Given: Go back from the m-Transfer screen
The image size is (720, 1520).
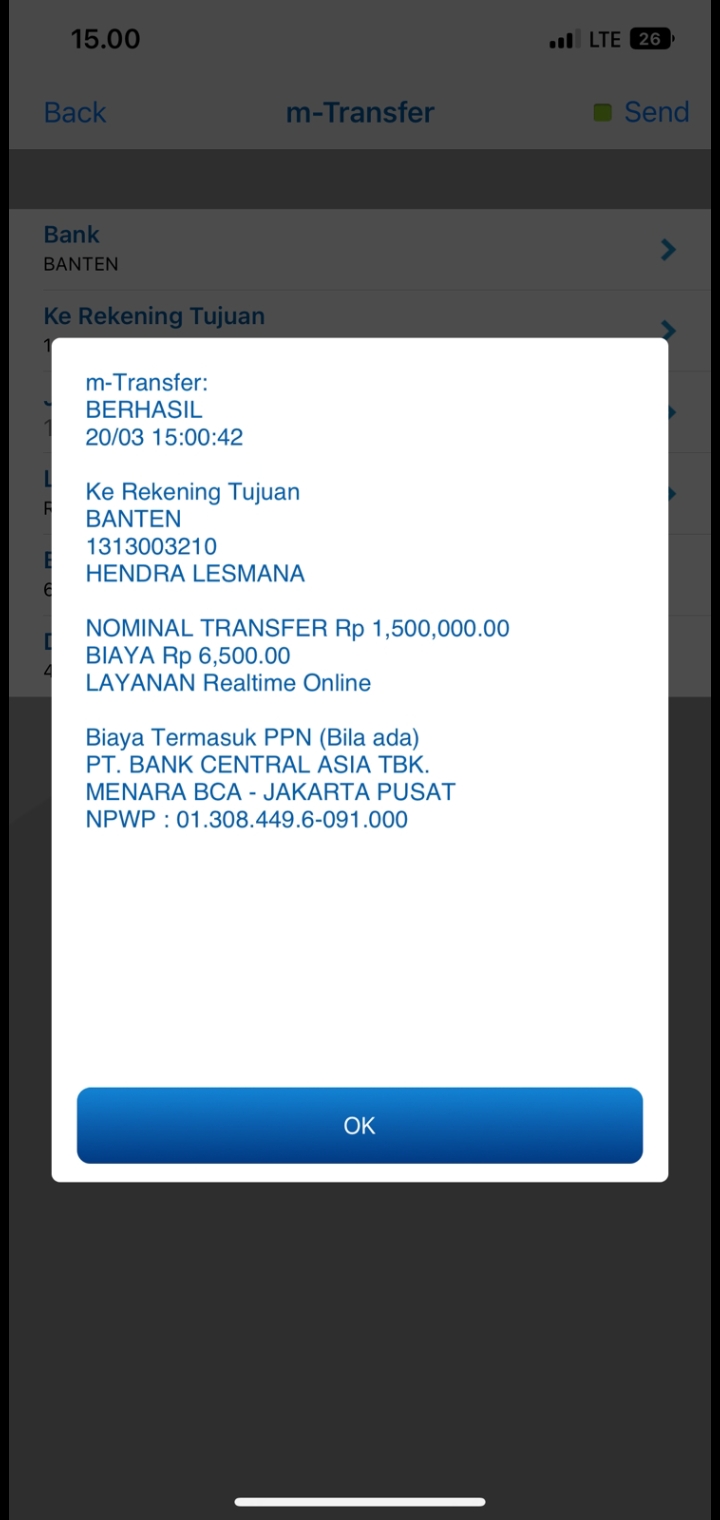Looking at the screenshot, I should 75,112.
